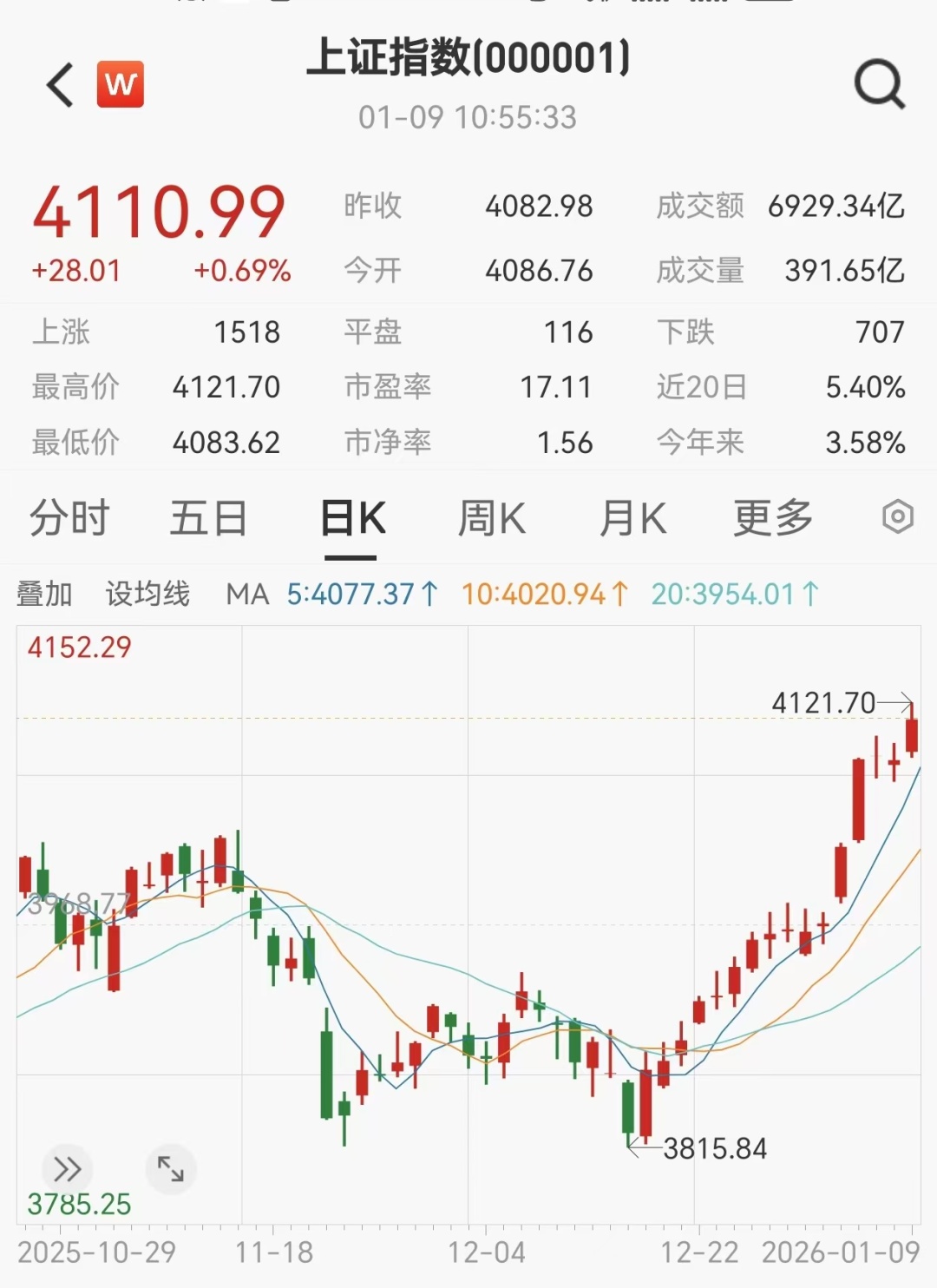
Task: Switch to the 分时 chart tab
Action: pyautogui.click(x=69, y=519)
